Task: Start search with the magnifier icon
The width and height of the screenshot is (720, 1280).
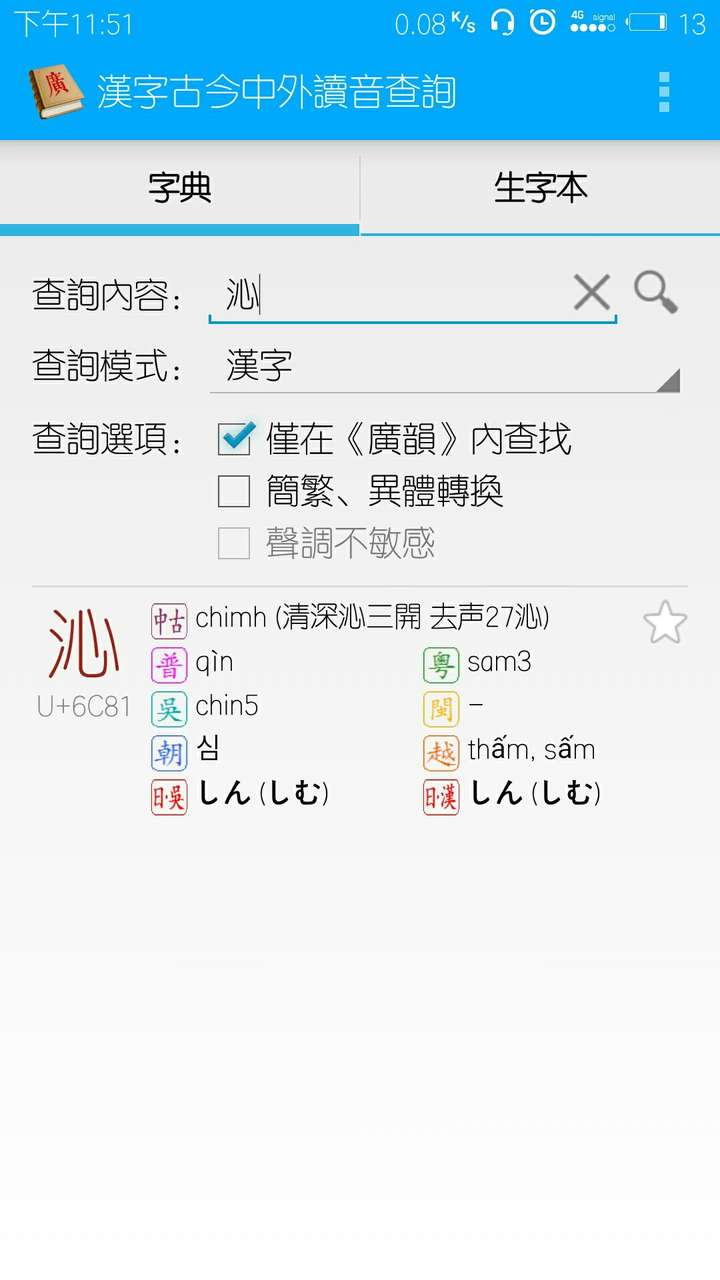Action: click(x=657, y=293)
